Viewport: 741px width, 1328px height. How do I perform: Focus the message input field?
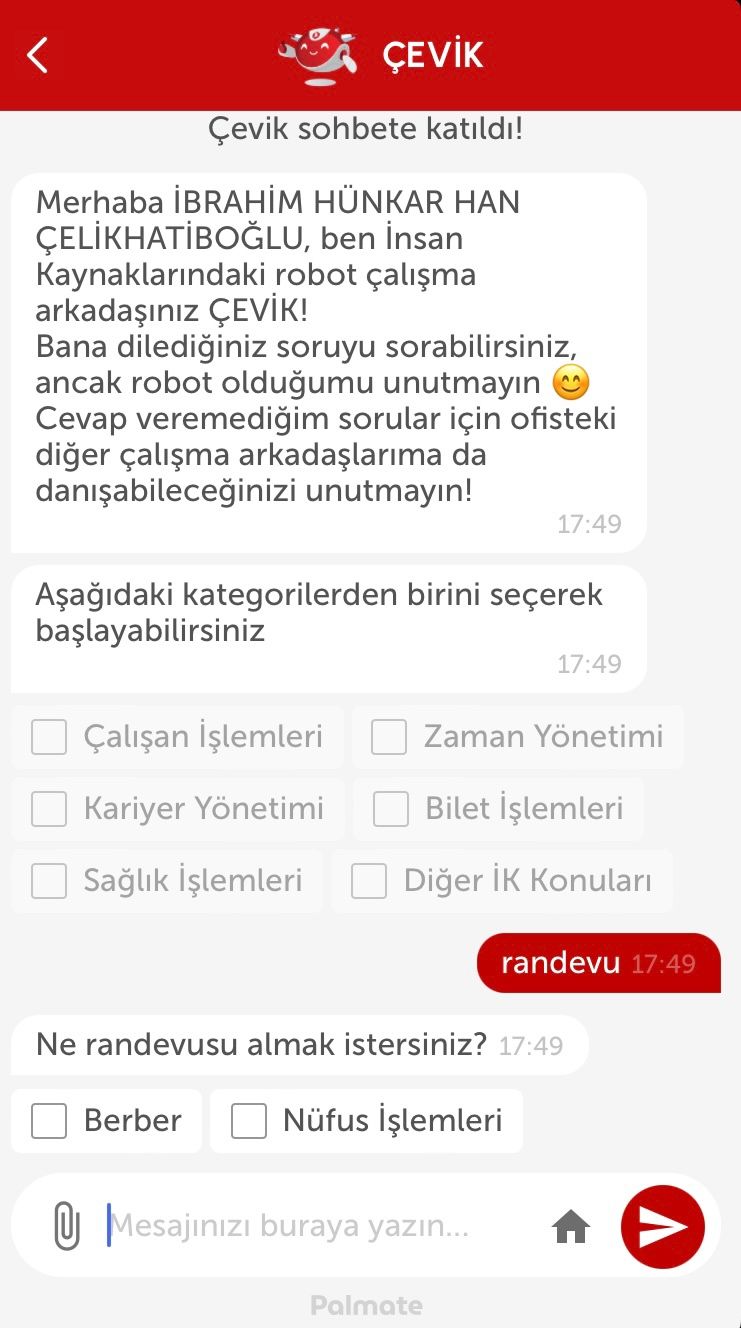point(320,1226)
